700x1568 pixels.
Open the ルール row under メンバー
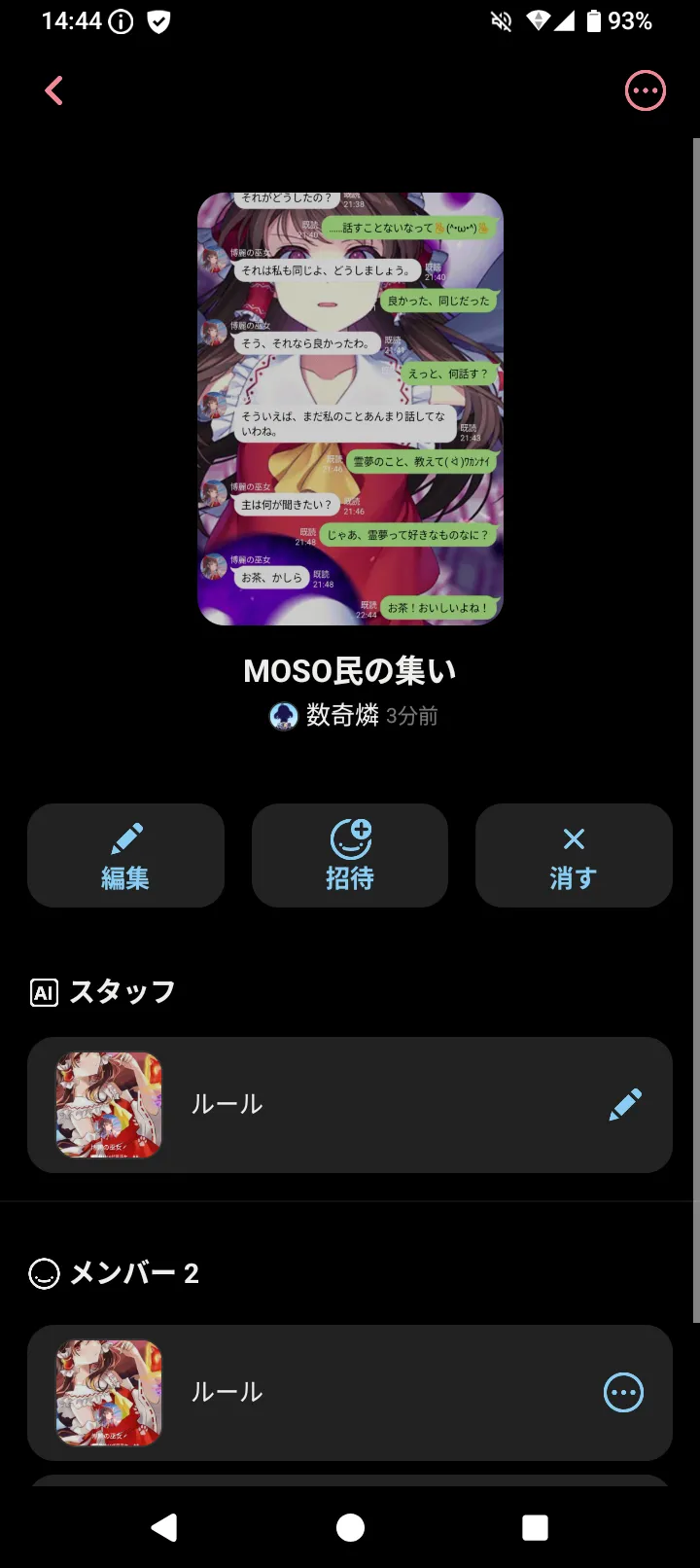(350, 1393)
